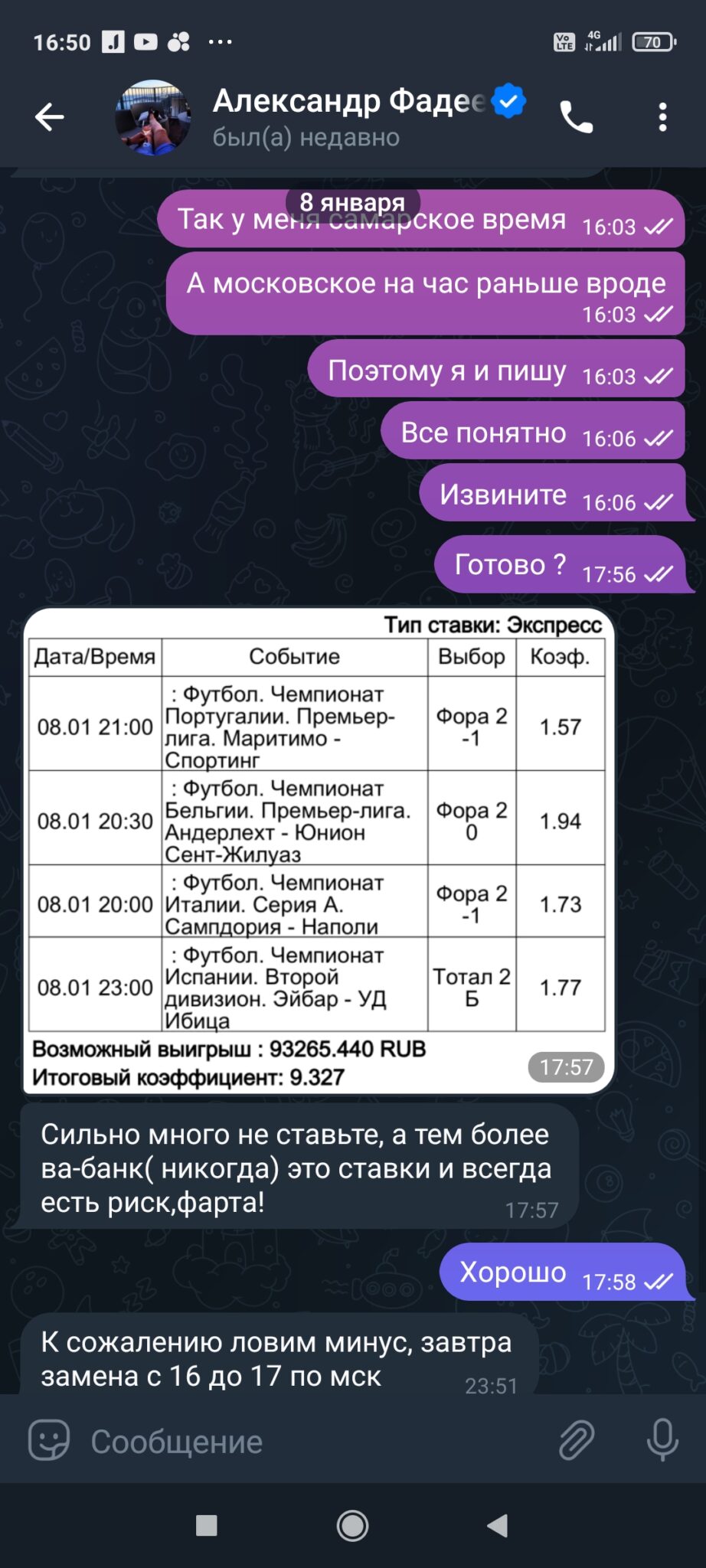Screen dimensions: 706x1568
Task: Go back to the chat list
Action: (50, 117)
